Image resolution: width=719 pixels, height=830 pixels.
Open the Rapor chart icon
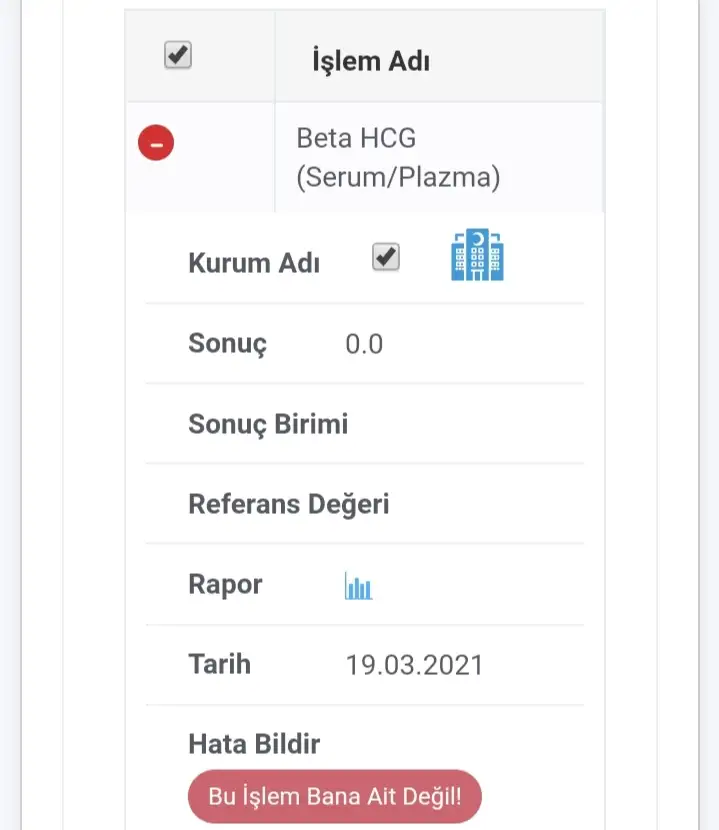[358, 586]
